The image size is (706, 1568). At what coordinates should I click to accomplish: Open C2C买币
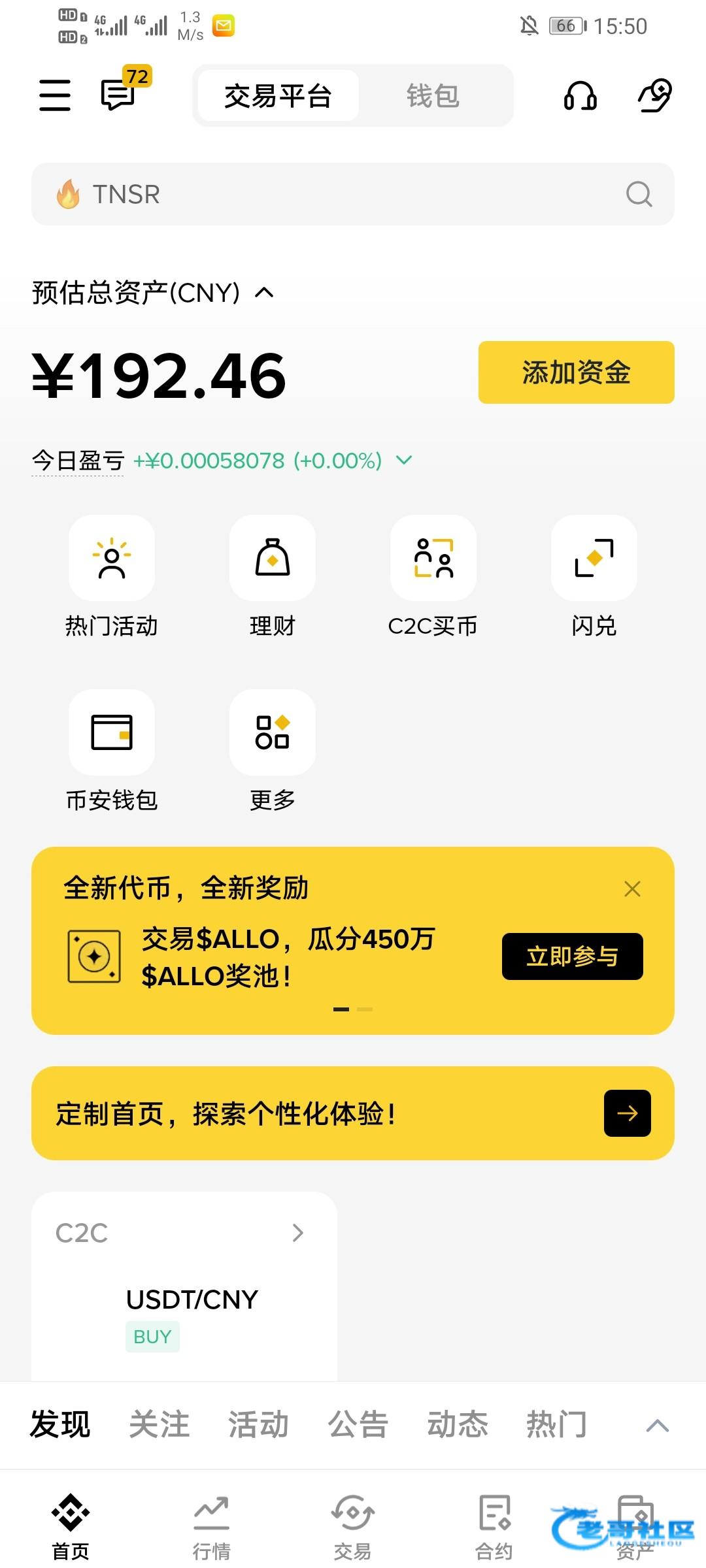point(433,559)
